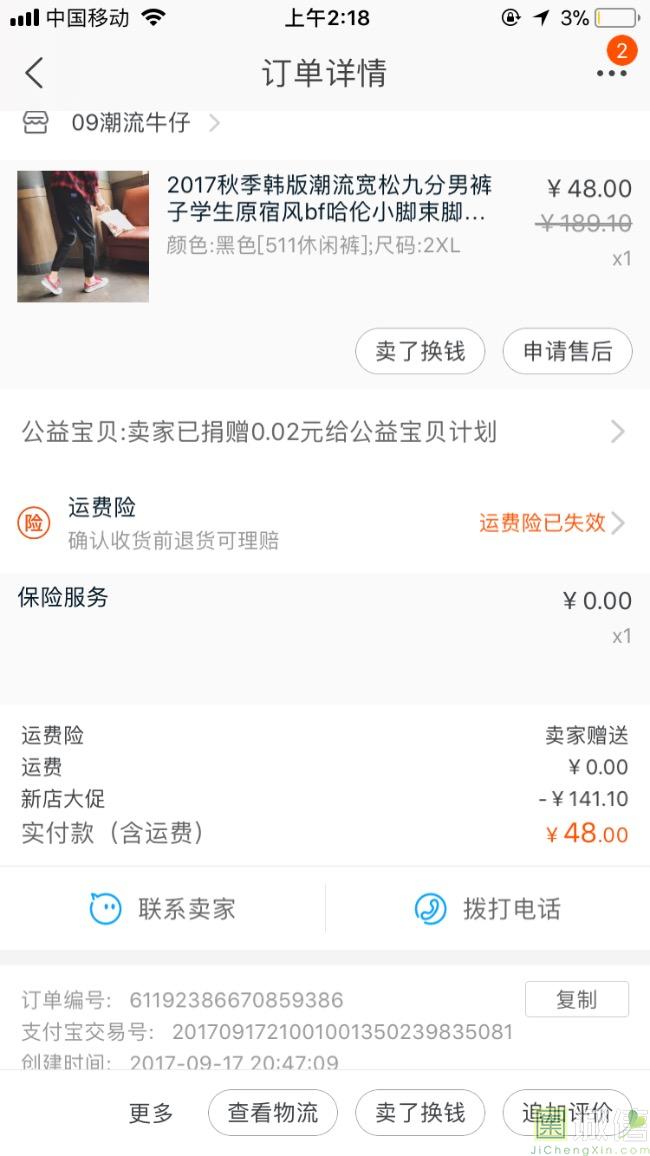Copy the order number with 复制
The image size is (650, 1156).
[576, 999]
